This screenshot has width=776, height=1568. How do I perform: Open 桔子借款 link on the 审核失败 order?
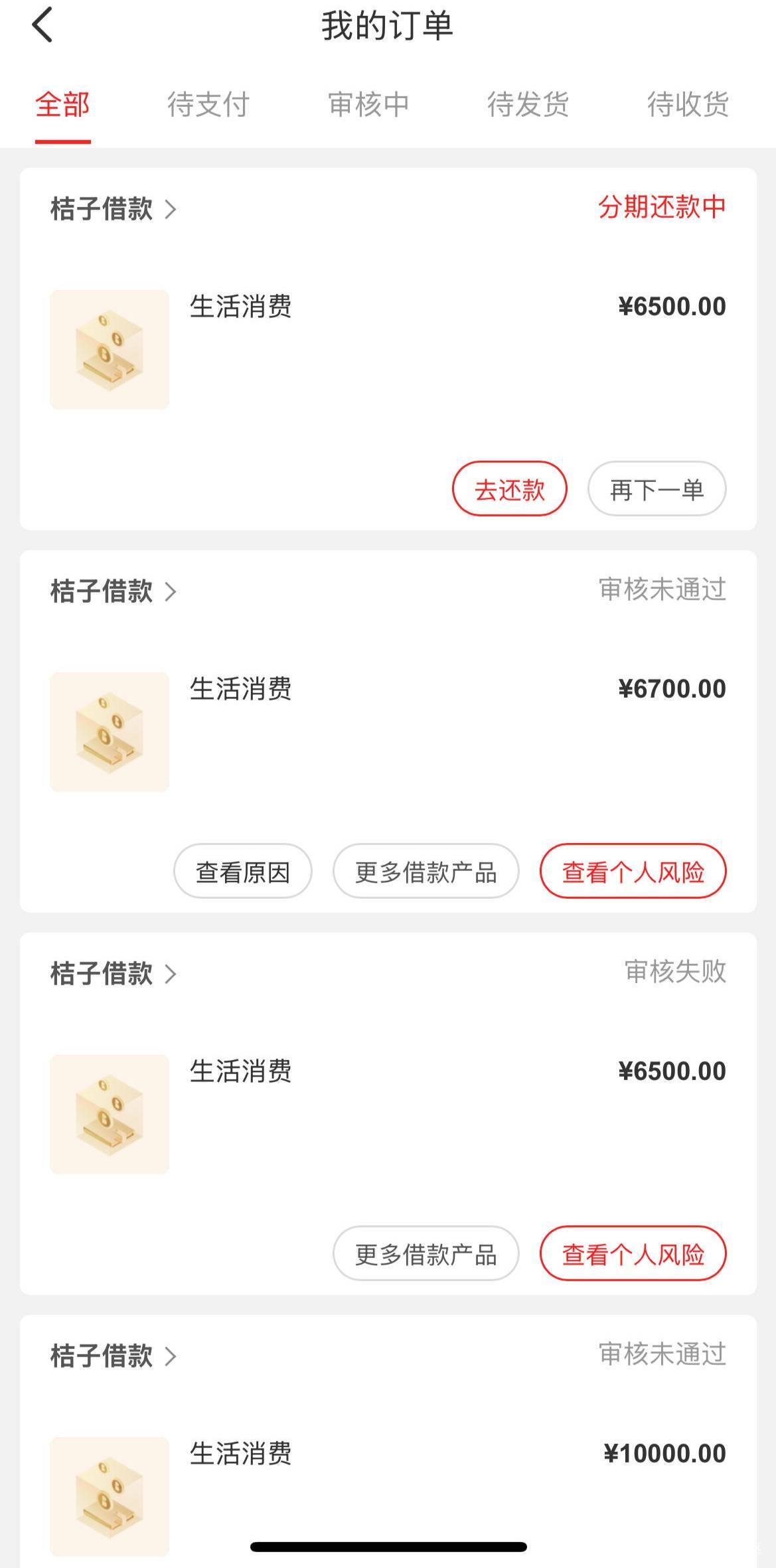(113, 974)
